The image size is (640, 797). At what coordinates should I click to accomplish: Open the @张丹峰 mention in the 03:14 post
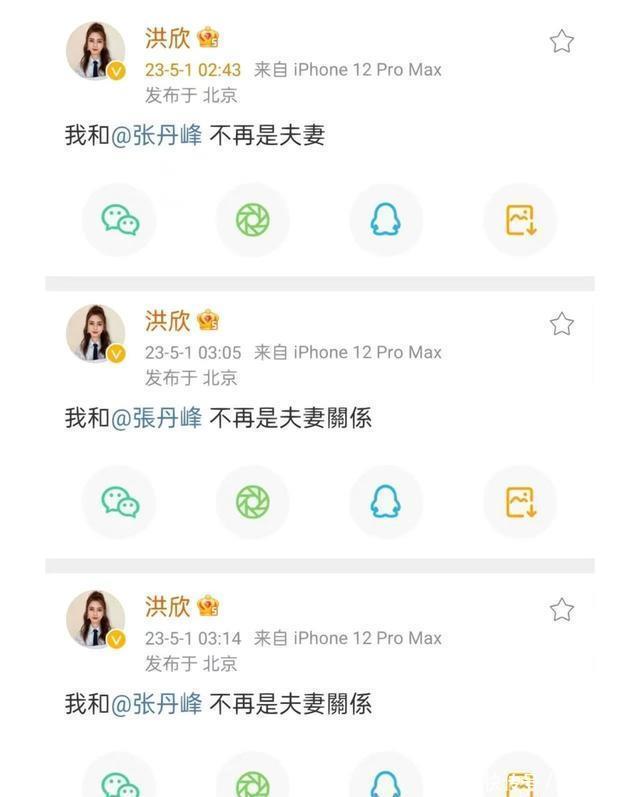pyautogui.click(x=156, y=704)
